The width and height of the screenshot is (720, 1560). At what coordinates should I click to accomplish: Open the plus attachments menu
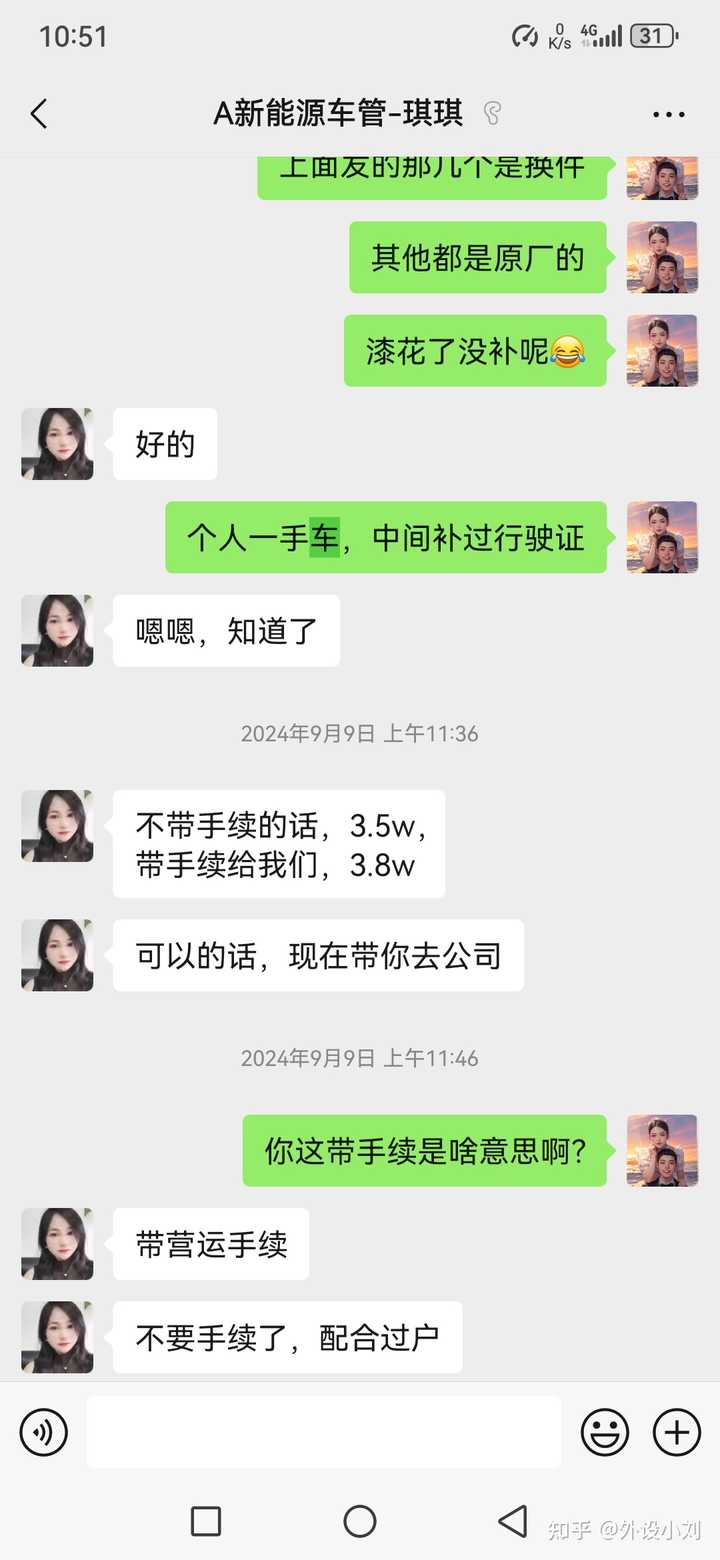pyautogui.click(x=677, y=1432)
